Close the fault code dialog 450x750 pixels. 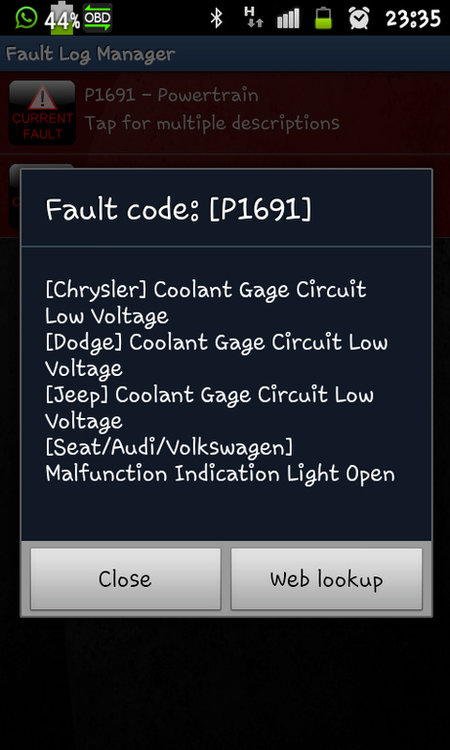pyautogui.click(x=125, y=579)
